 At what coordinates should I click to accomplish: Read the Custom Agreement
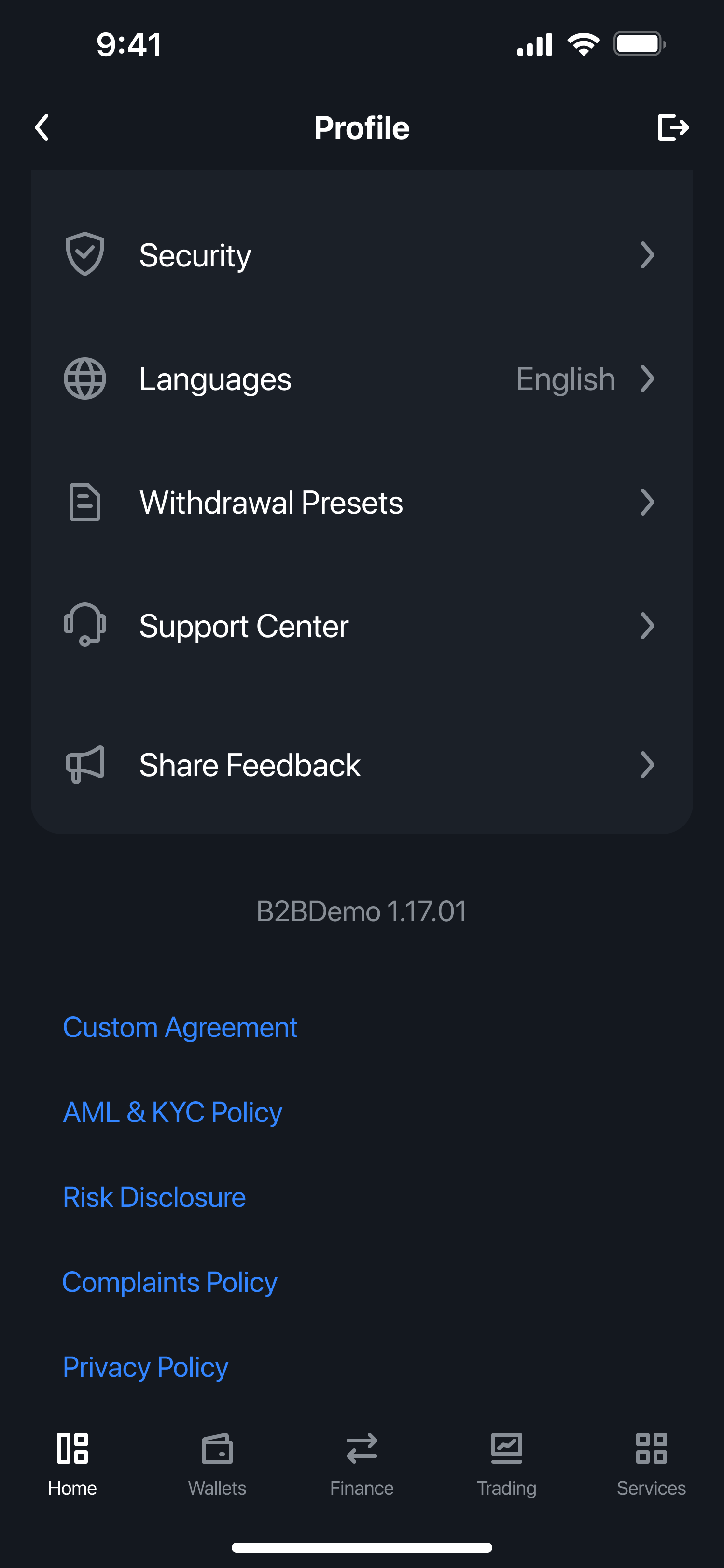pyautogui.click(x=180, y=1027)
